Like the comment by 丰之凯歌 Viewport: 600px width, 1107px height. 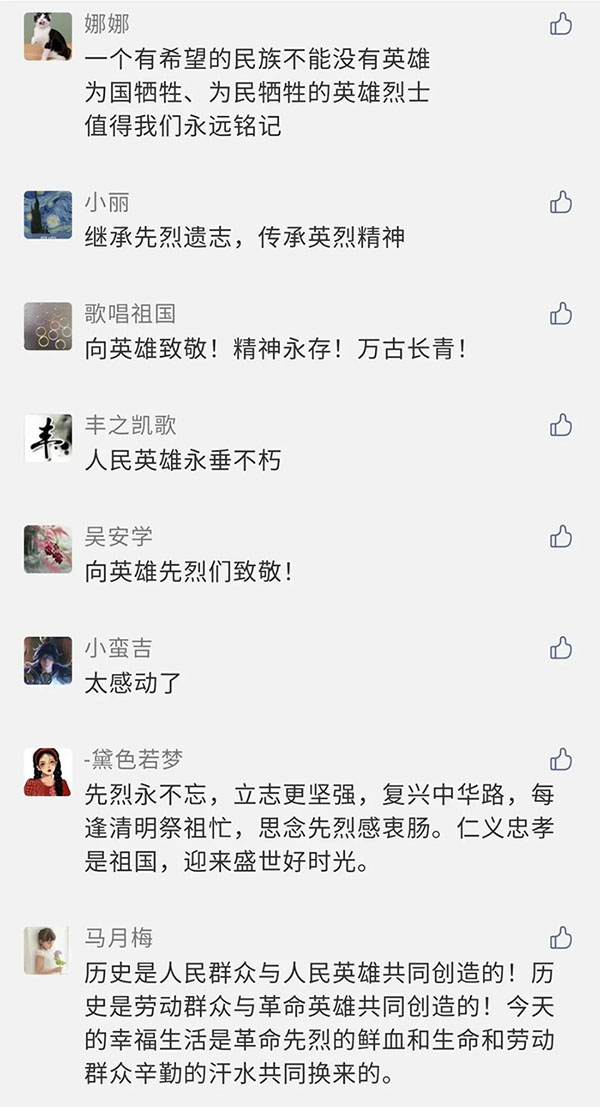561,426
